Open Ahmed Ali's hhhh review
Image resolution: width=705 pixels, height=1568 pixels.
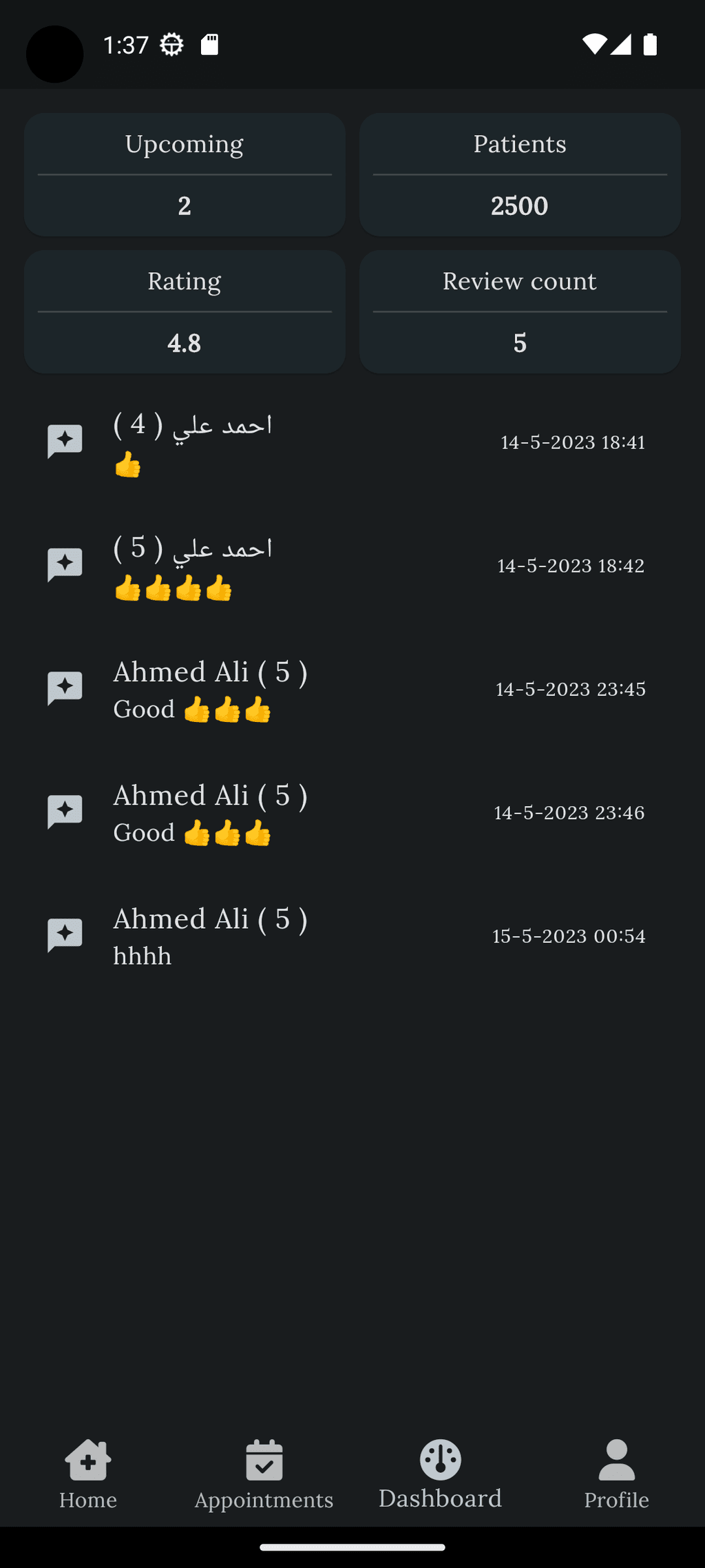tap(352, 936)
